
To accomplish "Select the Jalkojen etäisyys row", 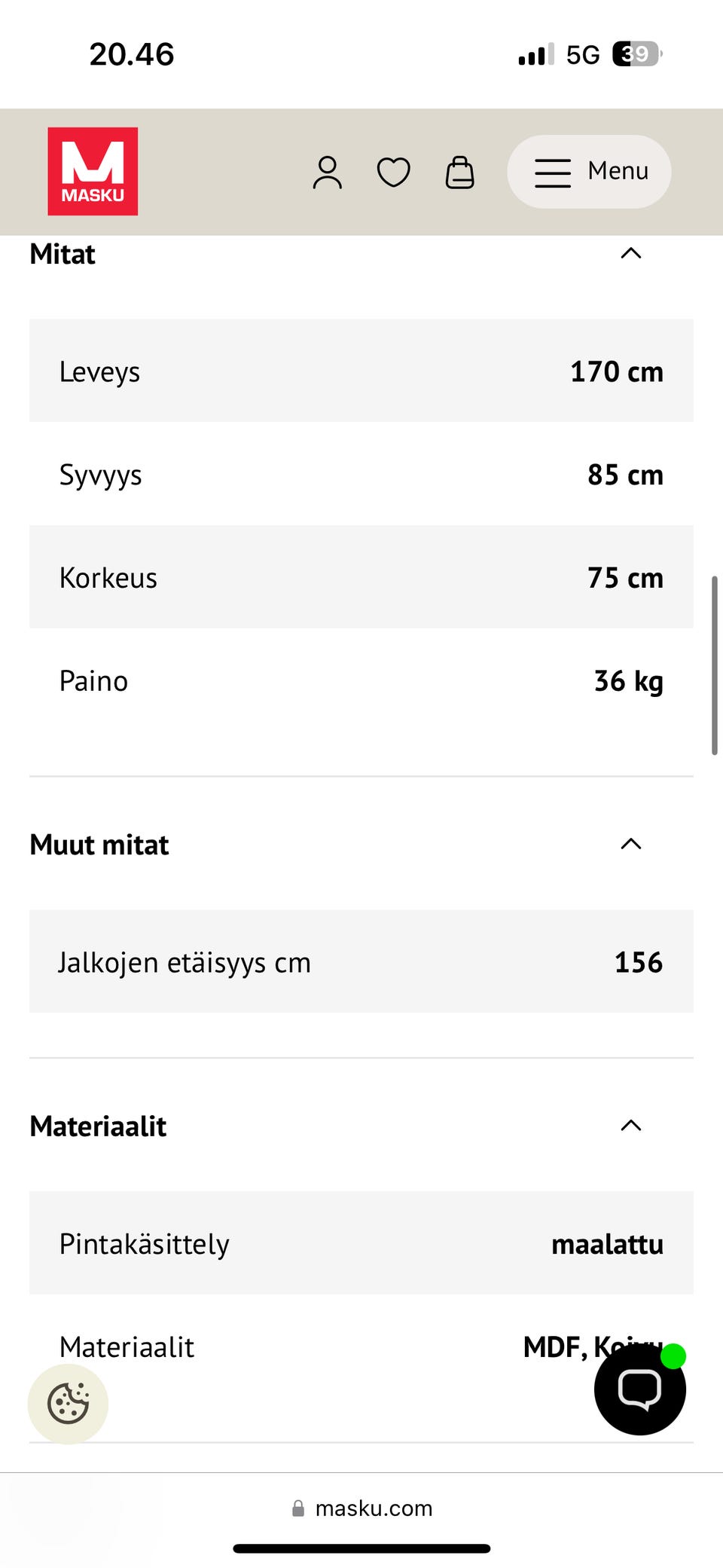I will point(361,962).
